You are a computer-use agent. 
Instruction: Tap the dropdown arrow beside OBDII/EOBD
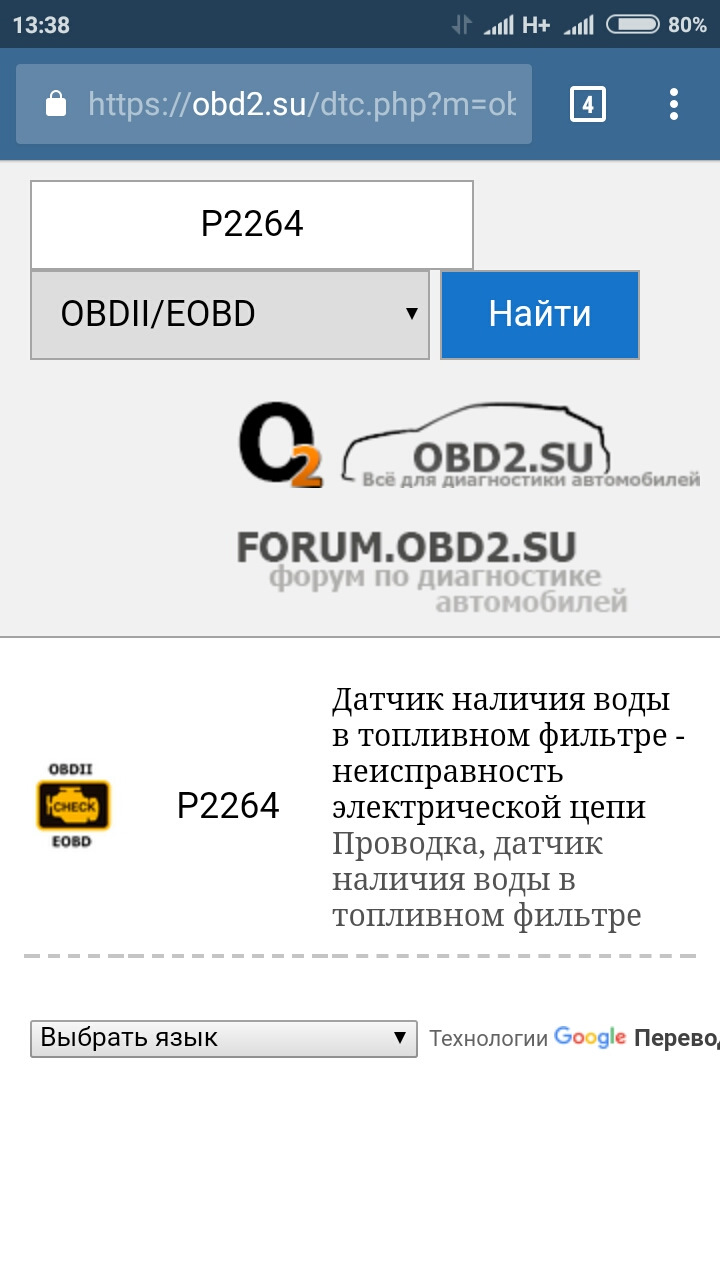413,314
